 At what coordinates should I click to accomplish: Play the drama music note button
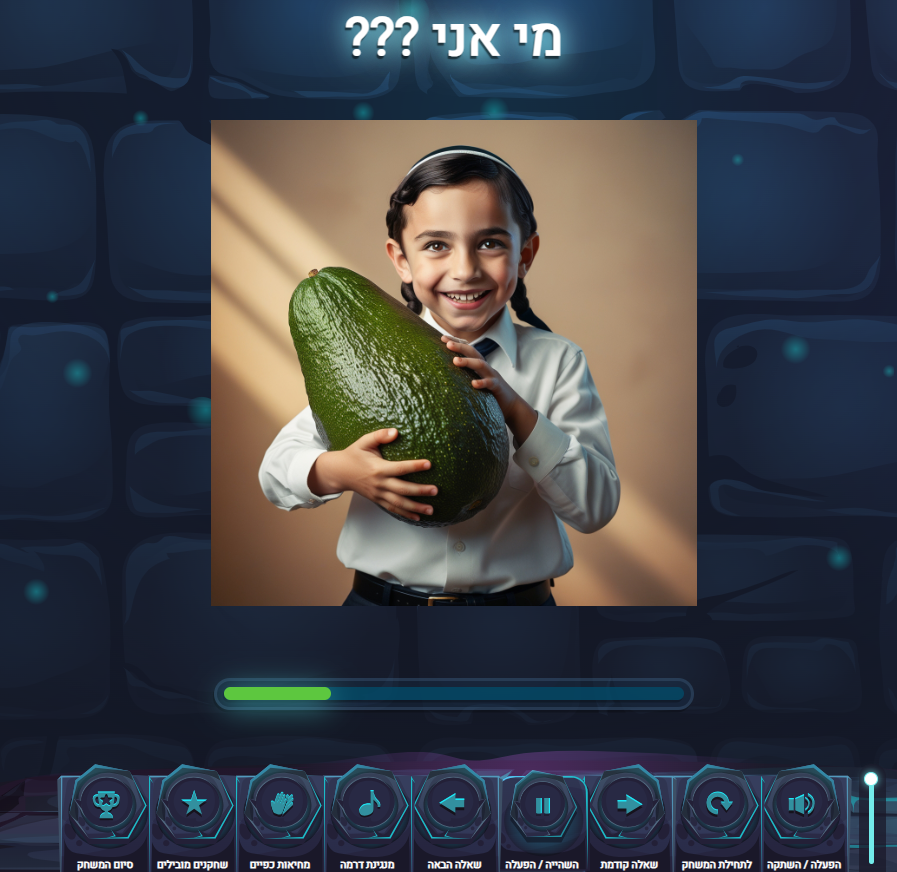[369, 804]
